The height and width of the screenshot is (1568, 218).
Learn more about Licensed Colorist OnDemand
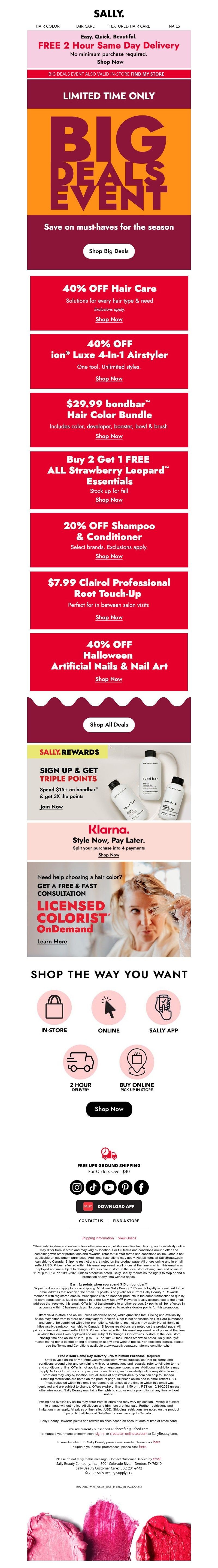[x=52, y=942]
